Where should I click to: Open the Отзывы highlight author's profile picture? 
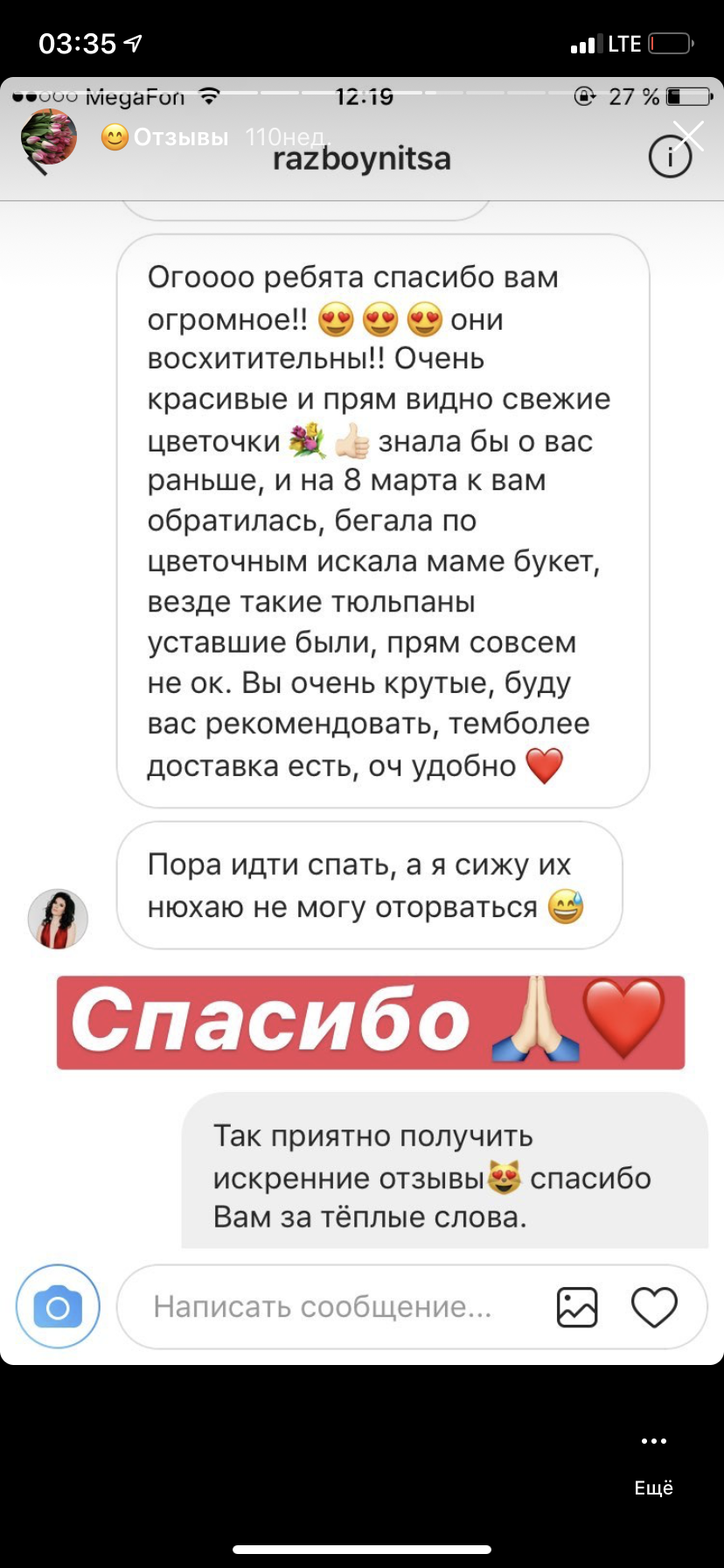pos(49,137)
